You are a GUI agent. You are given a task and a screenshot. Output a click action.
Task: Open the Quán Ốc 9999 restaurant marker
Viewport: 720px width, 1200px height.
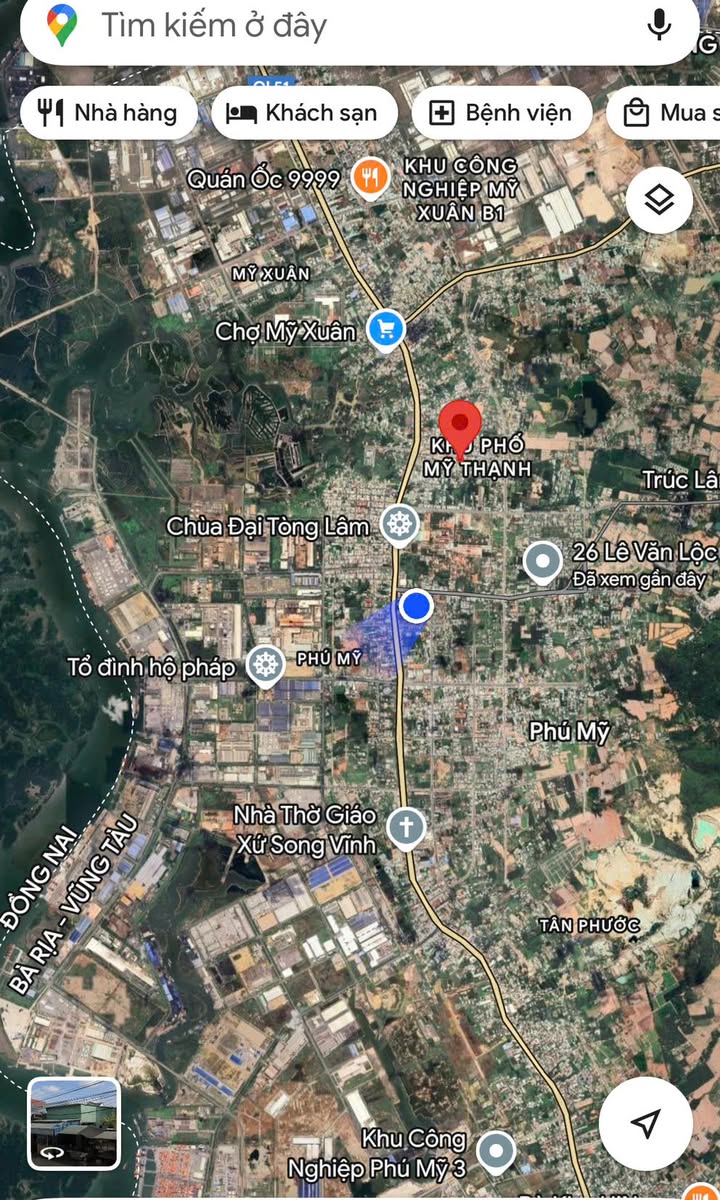pyautogui.click(x=371, y=179)
